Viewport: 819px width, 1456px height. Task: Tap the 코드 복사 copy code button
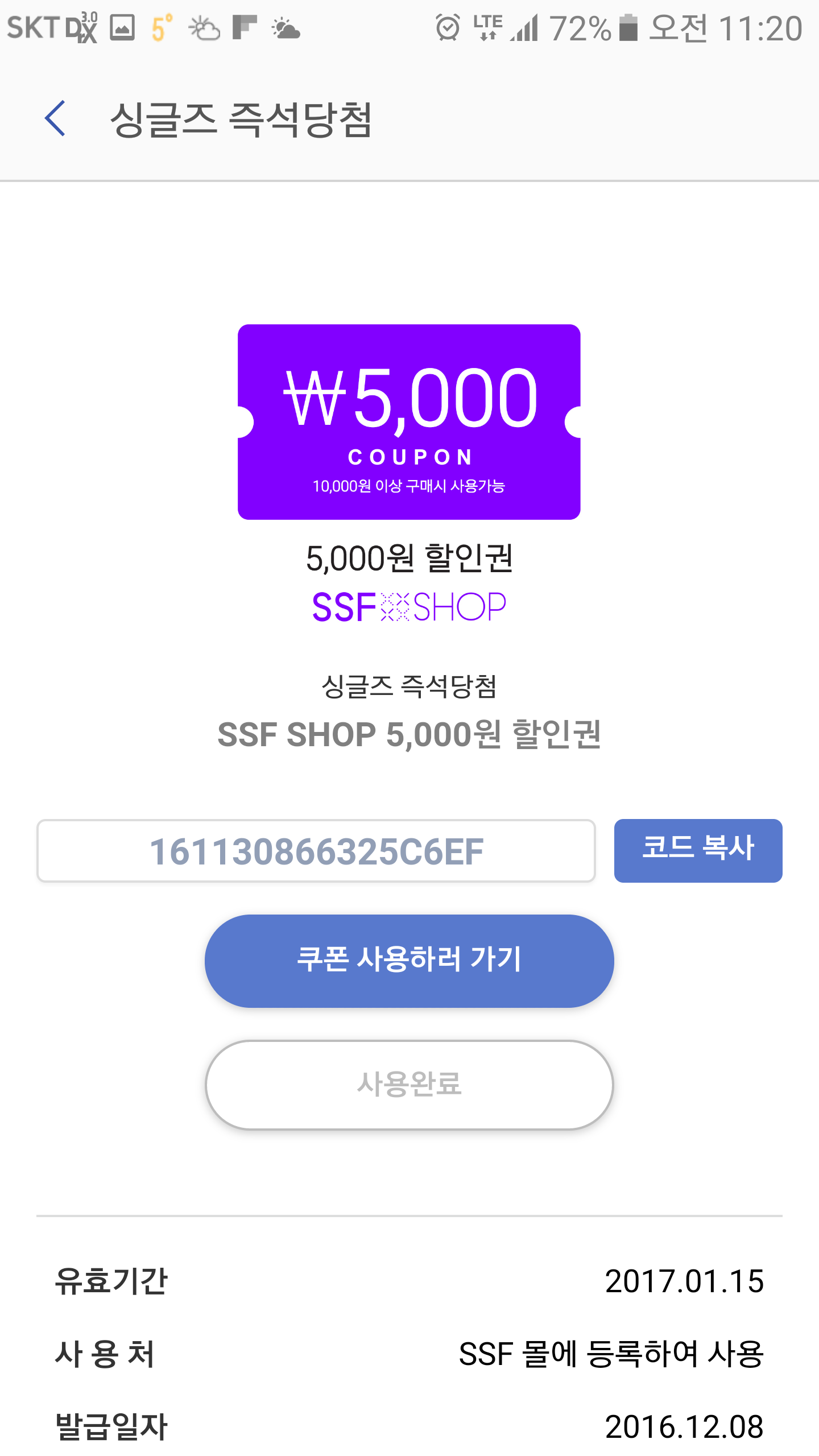pos(697,850)
